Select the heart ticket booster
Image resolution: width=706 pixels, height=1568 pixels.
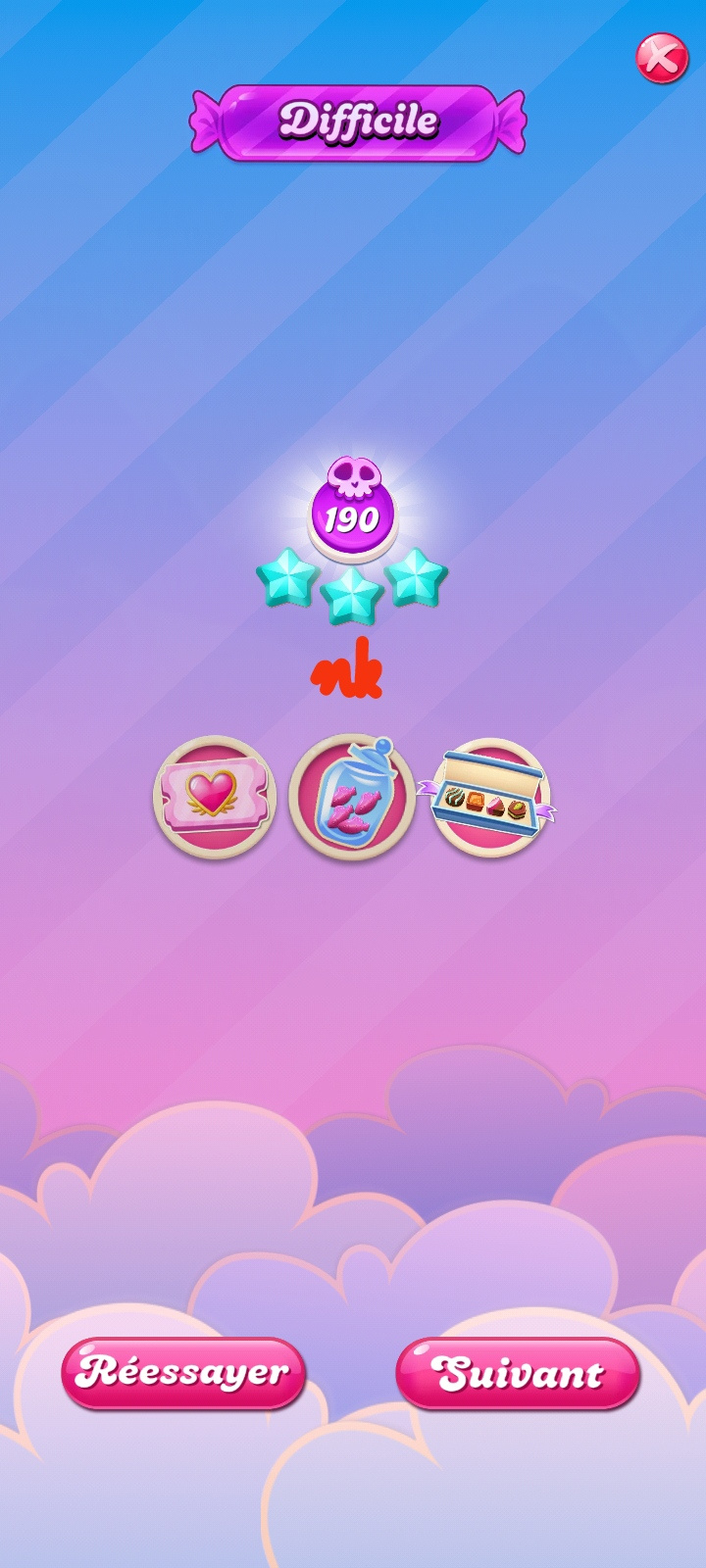pos(215,798)
